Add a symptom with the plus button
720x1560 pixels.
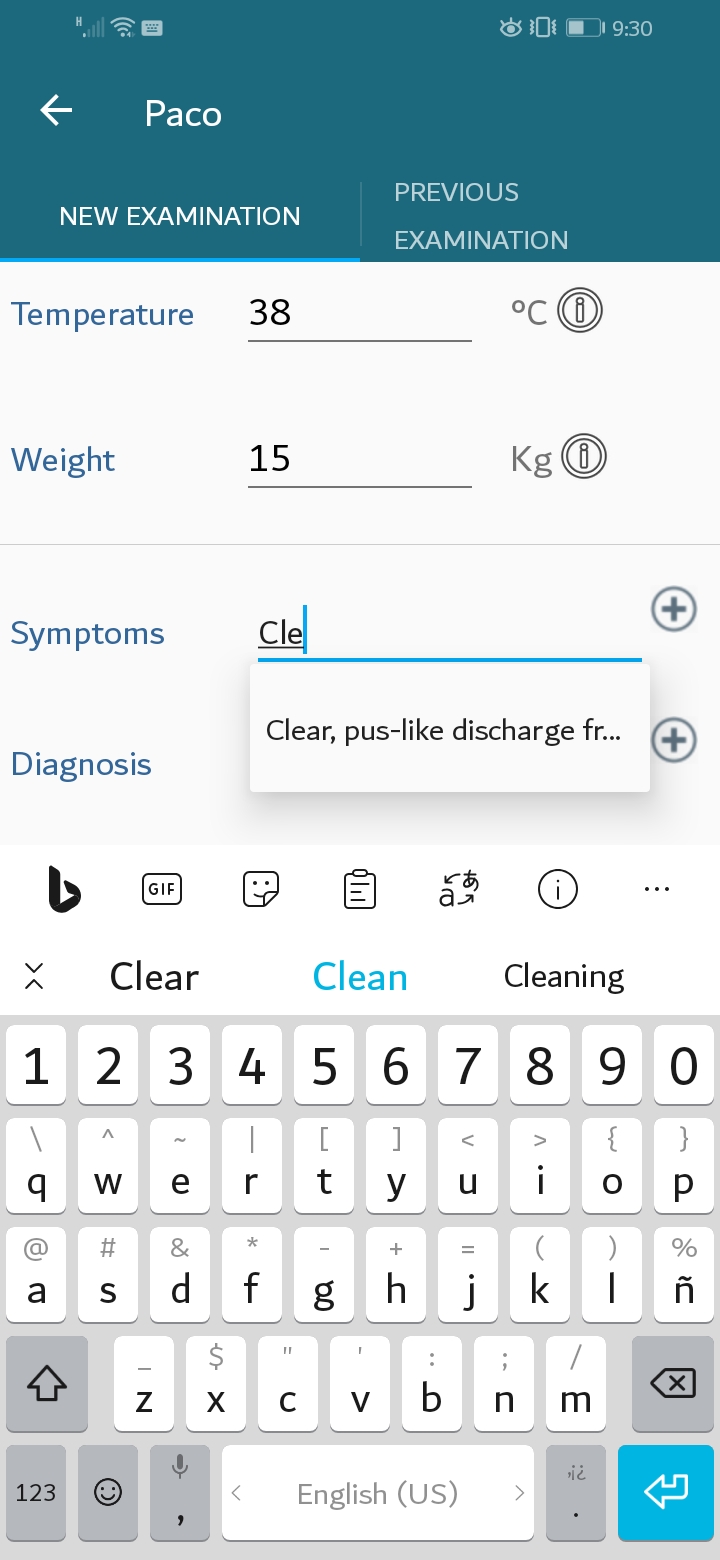point(674,609)
